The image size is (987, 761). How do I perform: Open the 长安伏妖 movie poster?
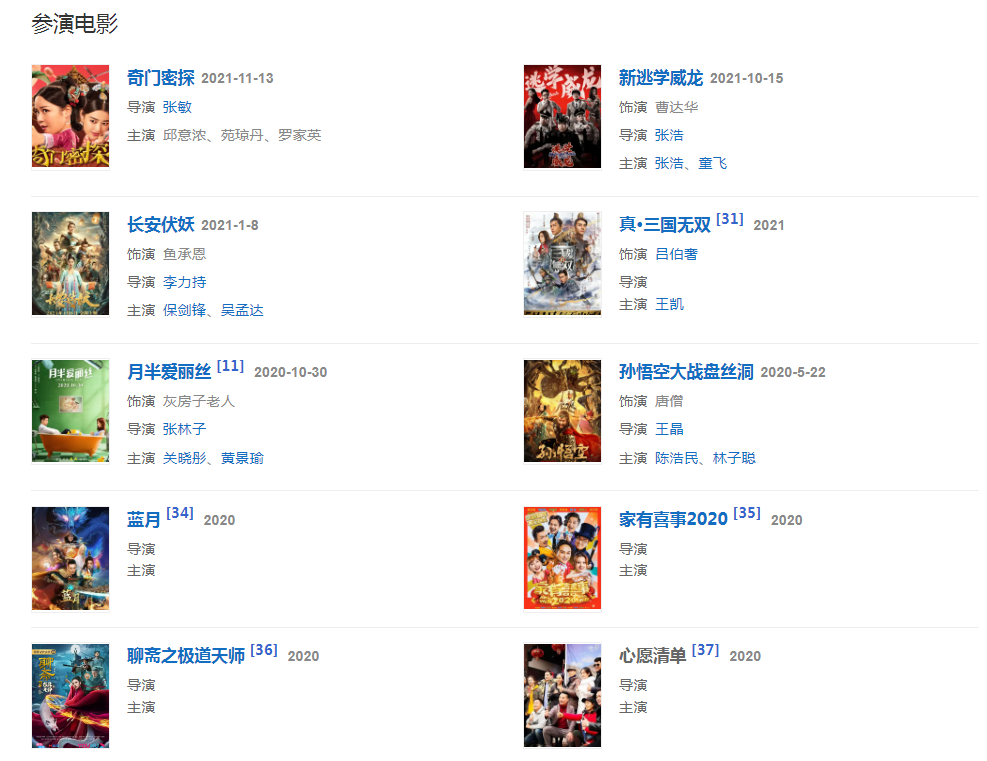pyautogui.click(x=70, y=263)
